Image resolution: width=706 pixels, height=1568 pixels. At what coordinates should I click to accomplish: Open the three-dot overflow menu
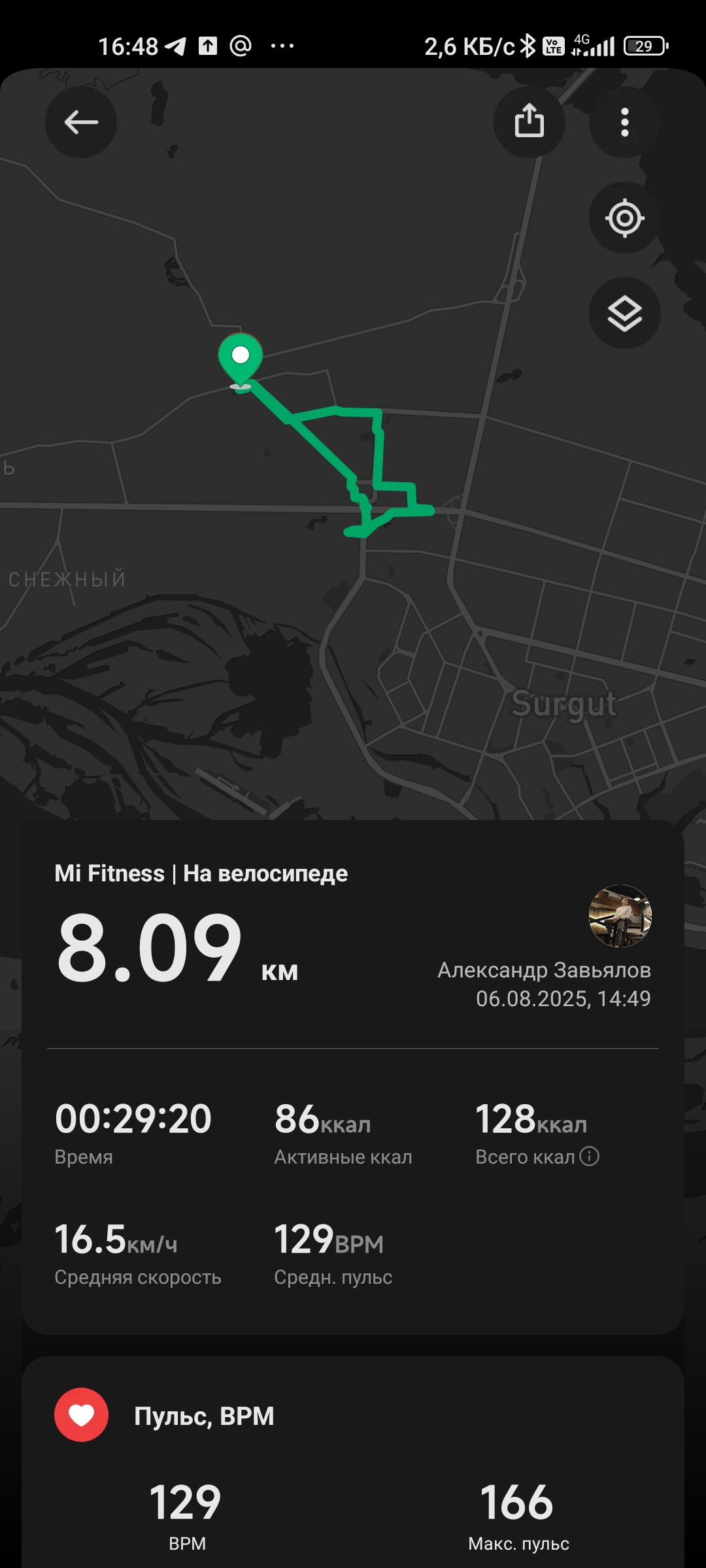tap(625, 122)
